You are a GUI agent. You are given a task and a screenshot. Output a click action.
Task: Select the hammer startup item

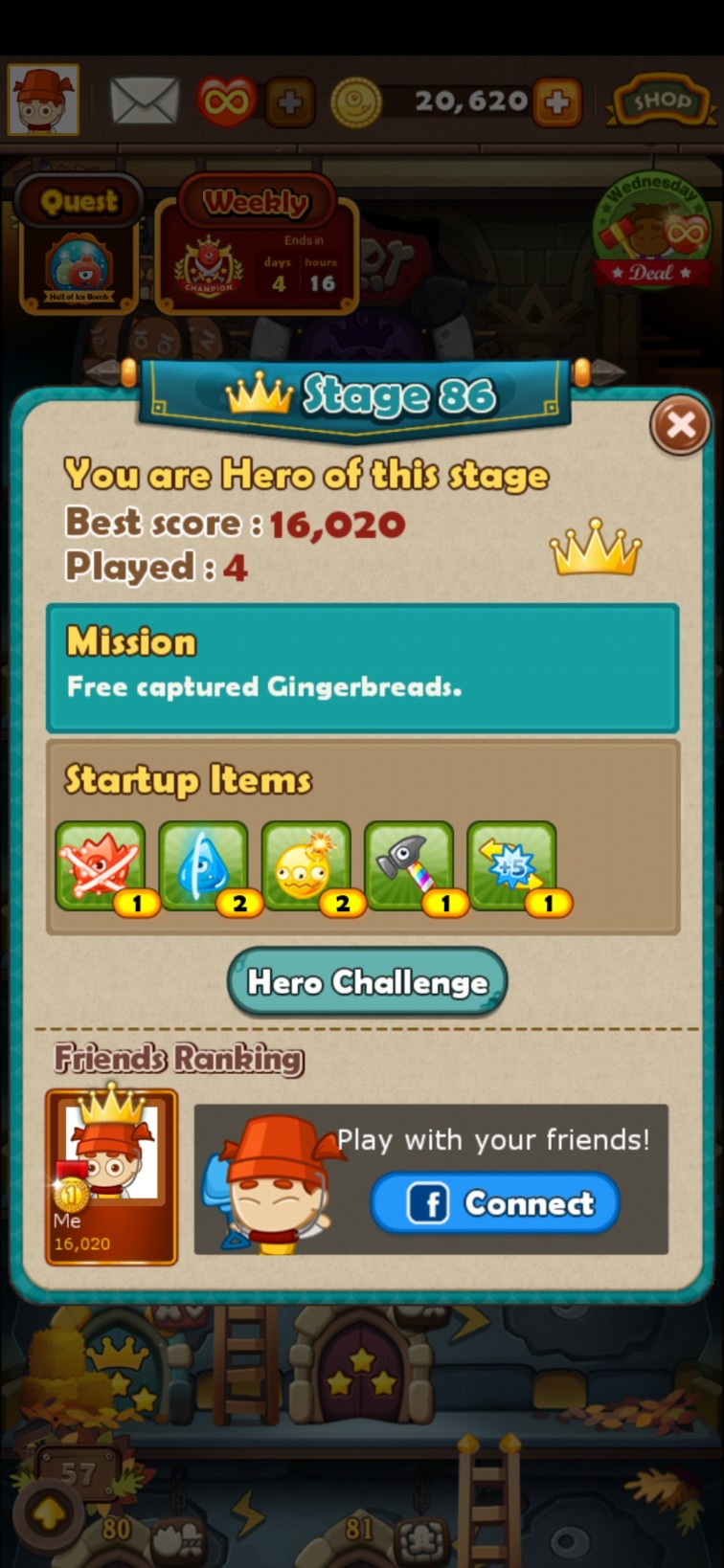409,866
